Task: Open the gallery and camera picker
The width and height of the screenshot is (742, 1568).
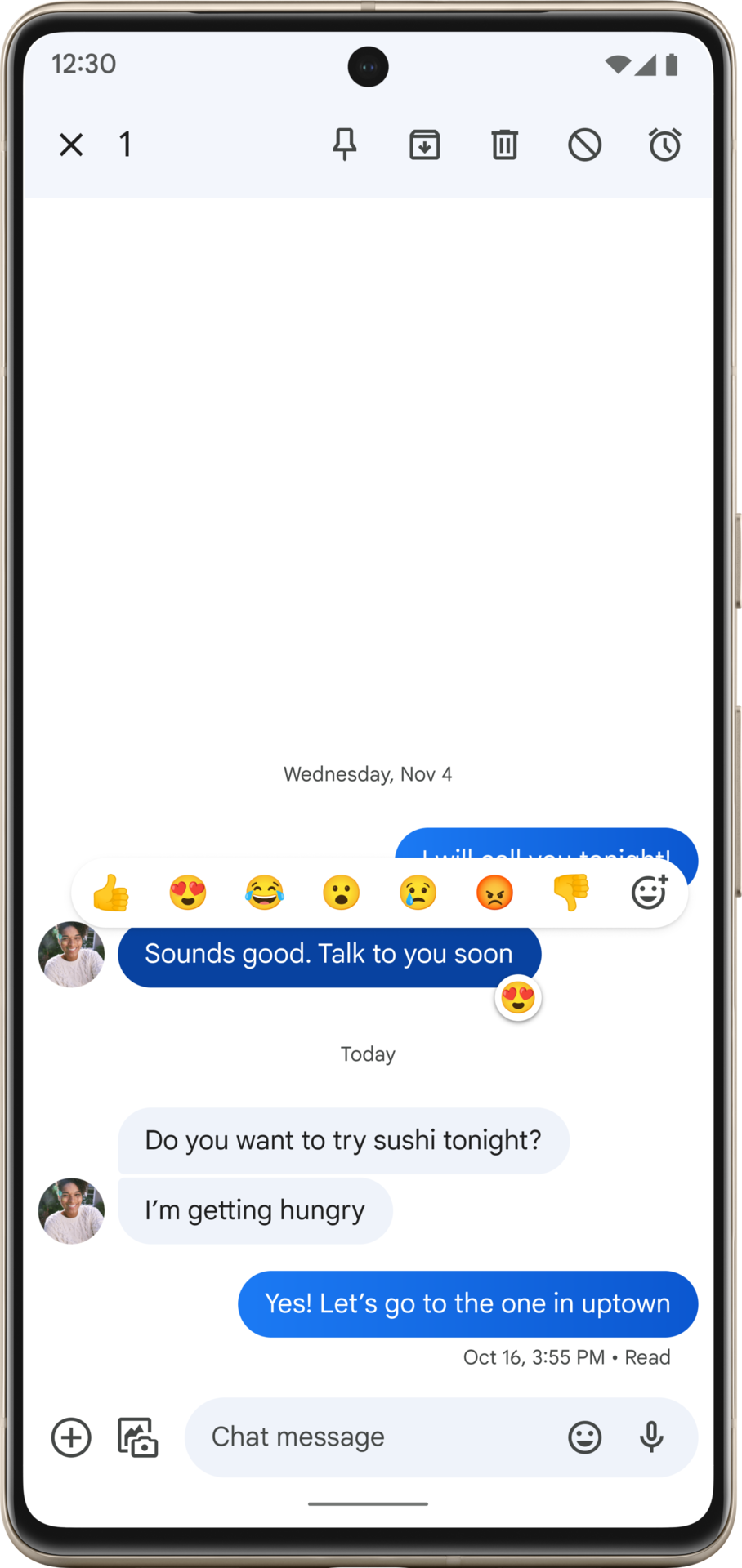Action: click(137, 1437)
